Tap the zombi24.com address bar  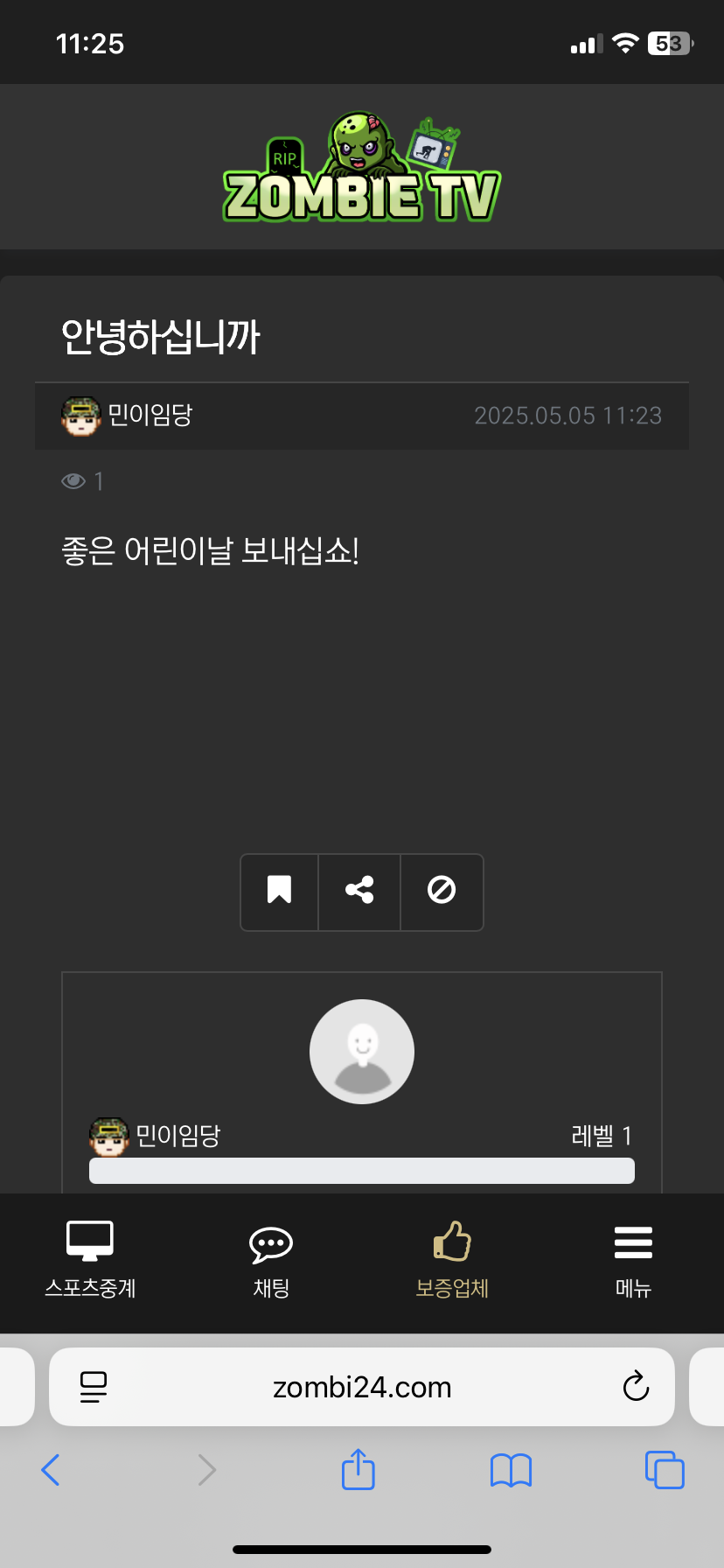(x=362, y=1387)
